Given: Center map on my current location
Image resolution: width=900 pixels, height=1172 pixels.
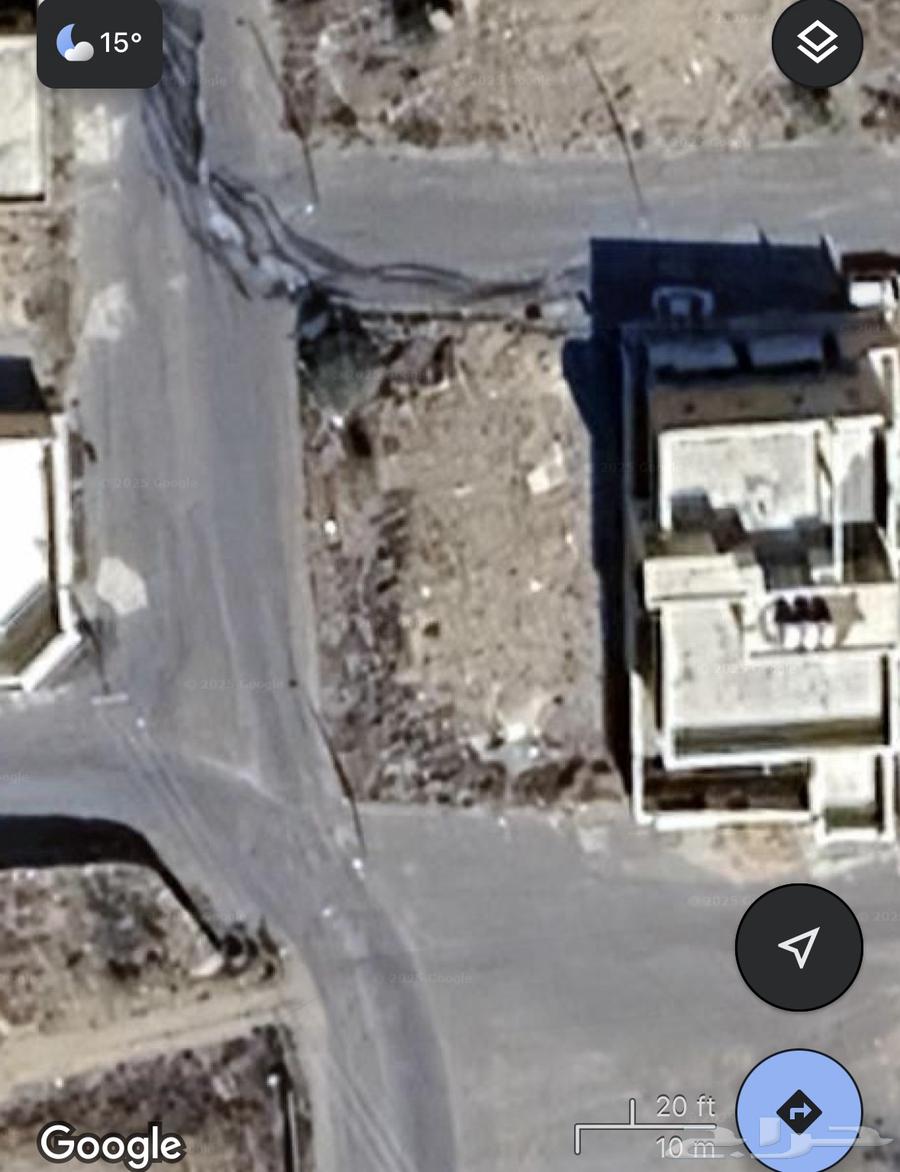Looking at the screenshot, I should (x=798, y=946).
